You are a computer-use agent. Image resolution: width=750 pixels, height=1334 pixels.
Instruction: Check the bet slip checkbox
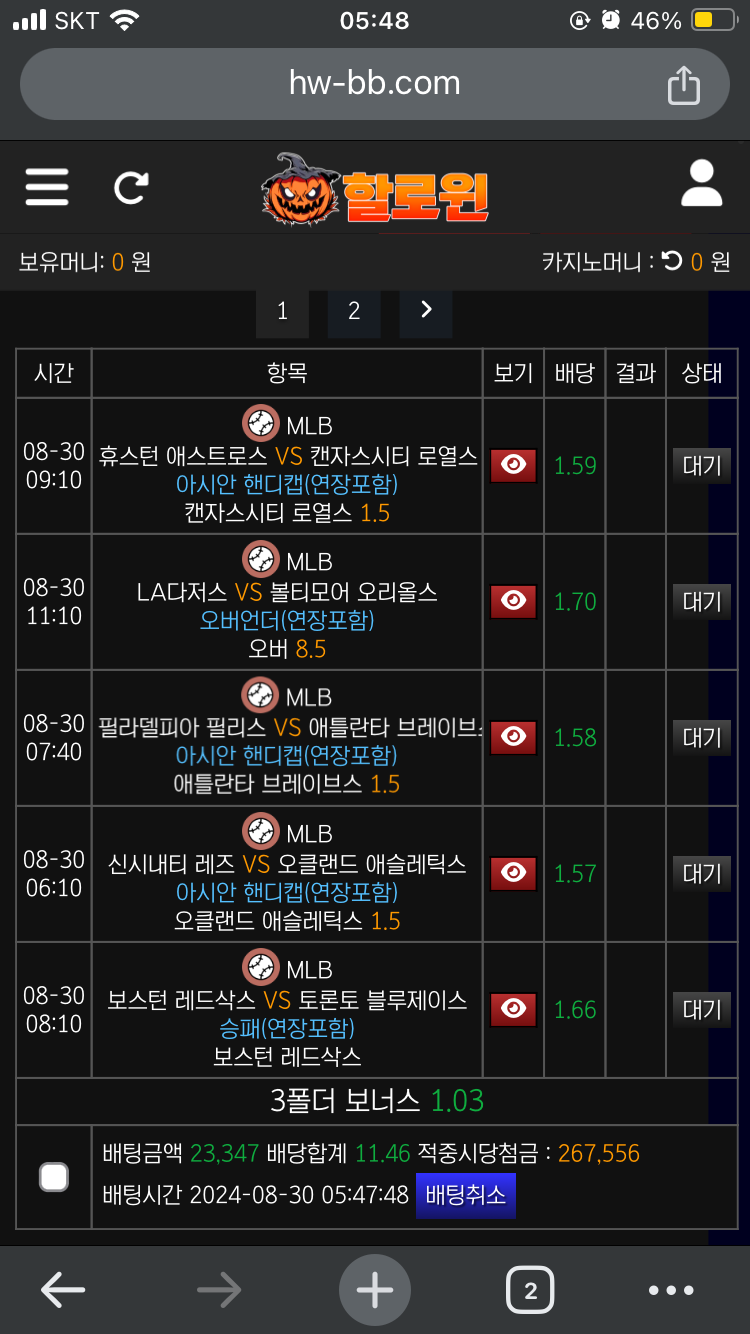pos(54,1177)
